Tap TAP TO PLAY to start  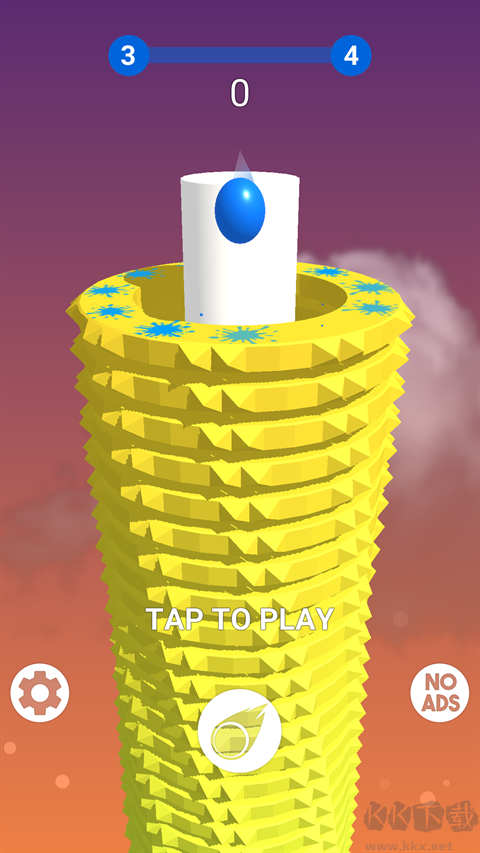(240, 619)
